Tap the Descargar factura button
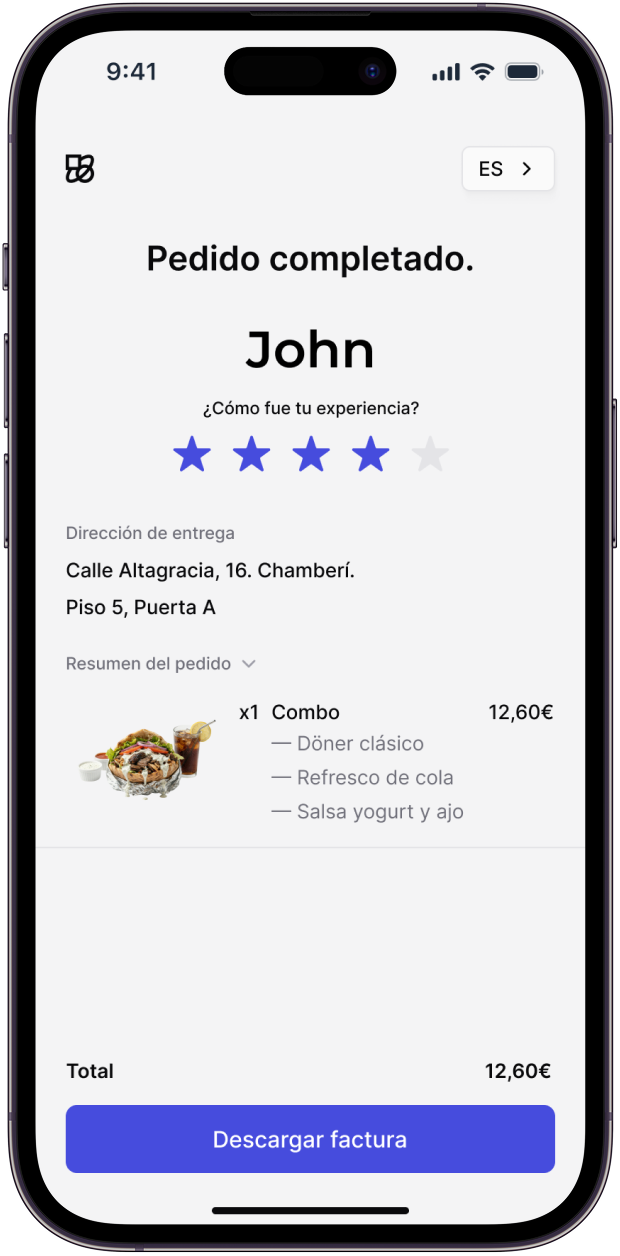Image resolution: width=620 pixels, height=1256 pixels. pos(310,1139)
